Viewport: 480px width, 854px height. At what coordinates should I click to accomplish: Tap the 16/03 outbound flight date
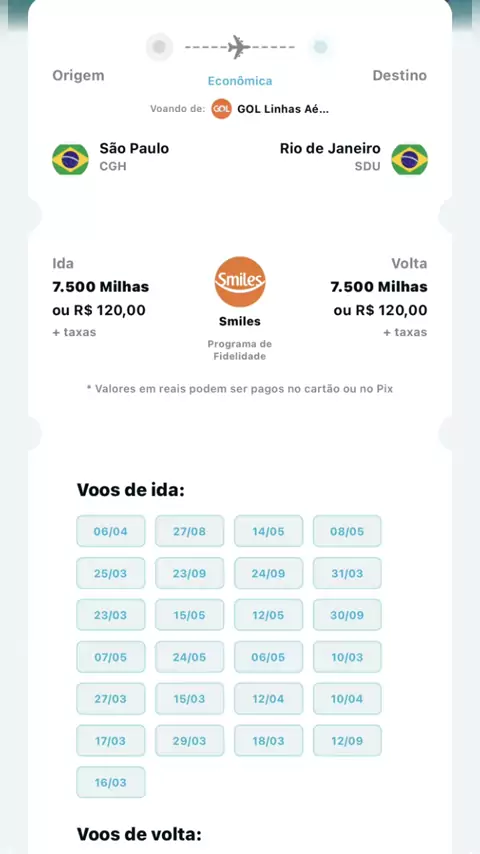tap(111, 783)
